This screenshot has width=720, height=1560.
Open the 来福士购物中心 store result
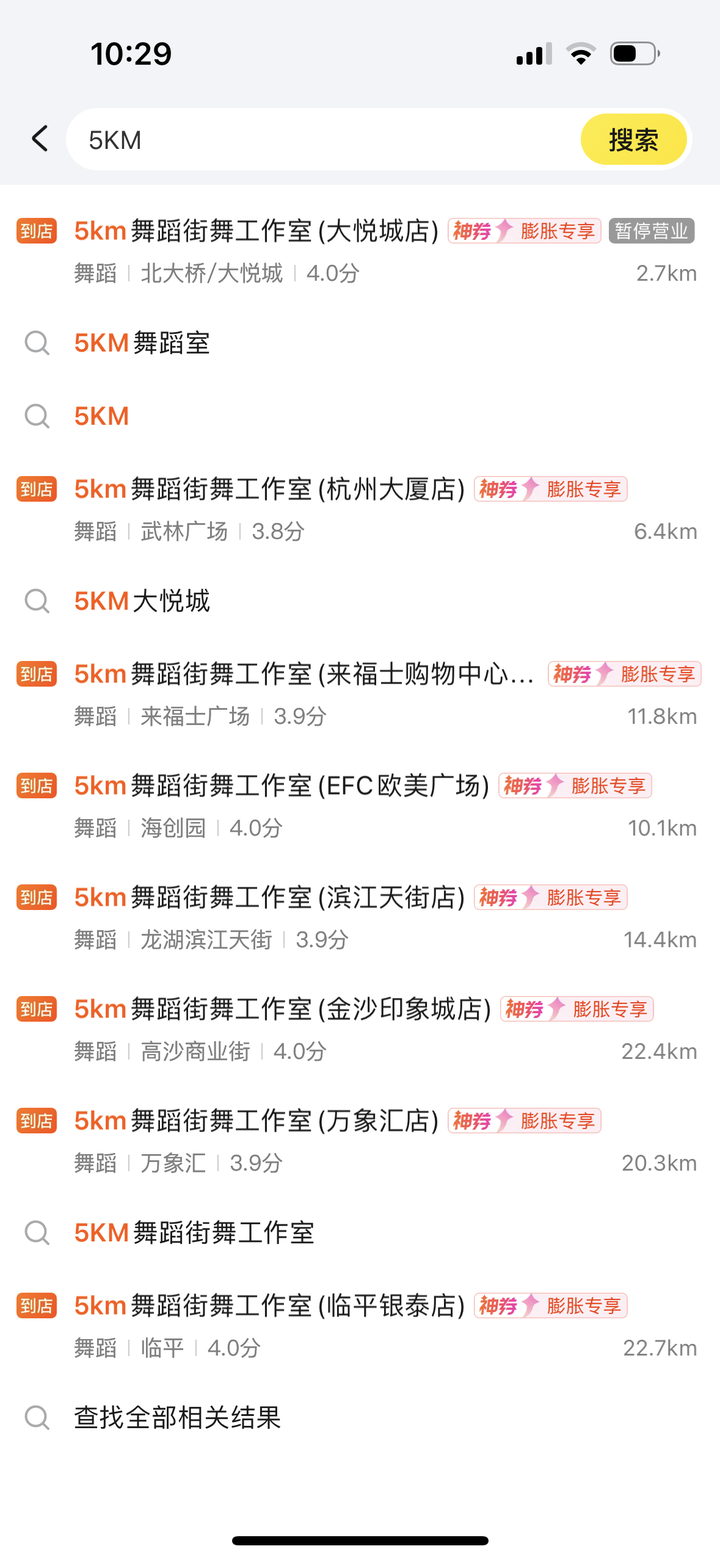360,694
